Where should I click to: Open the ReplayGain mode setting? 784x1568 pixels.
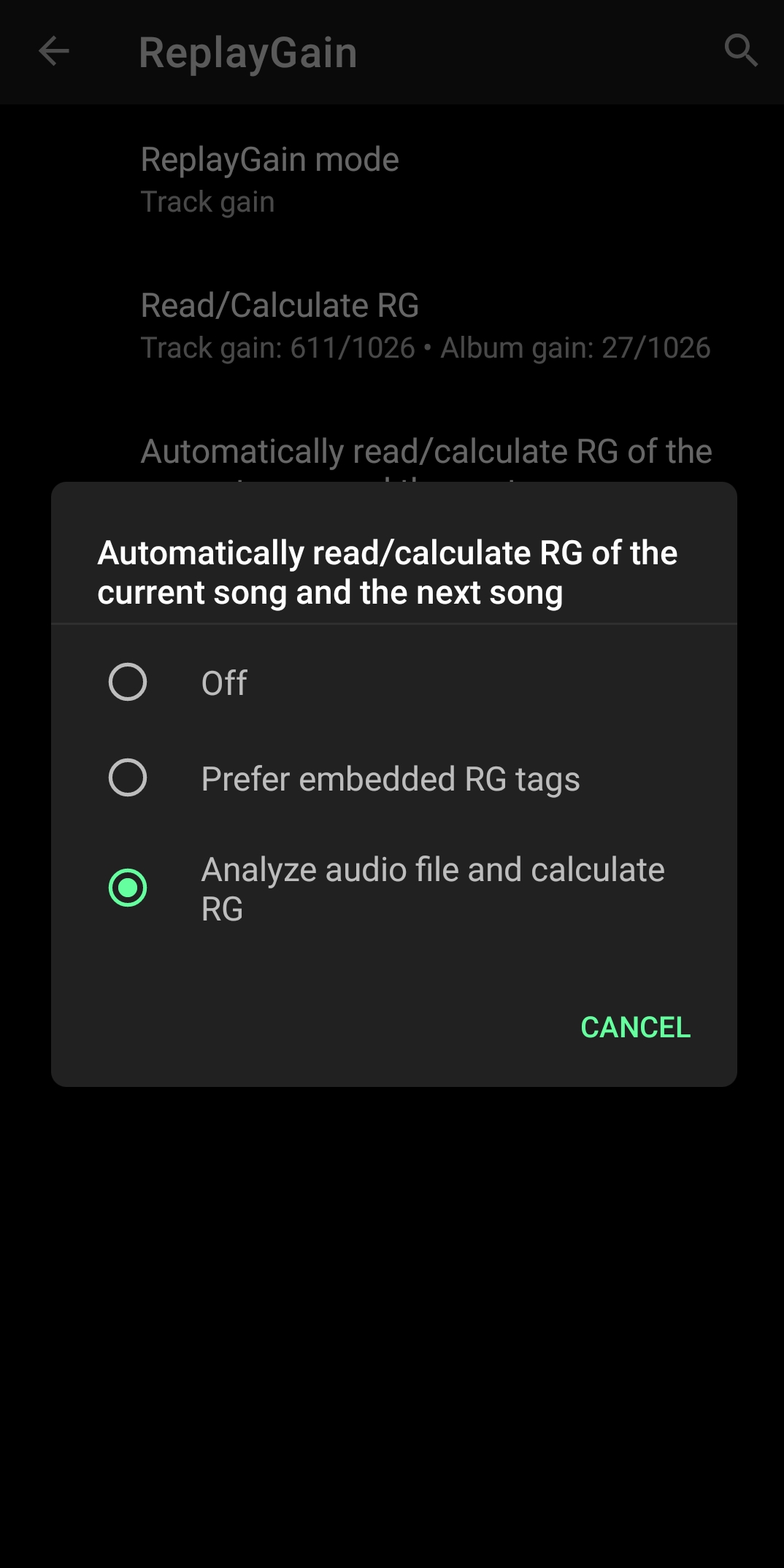270,175
